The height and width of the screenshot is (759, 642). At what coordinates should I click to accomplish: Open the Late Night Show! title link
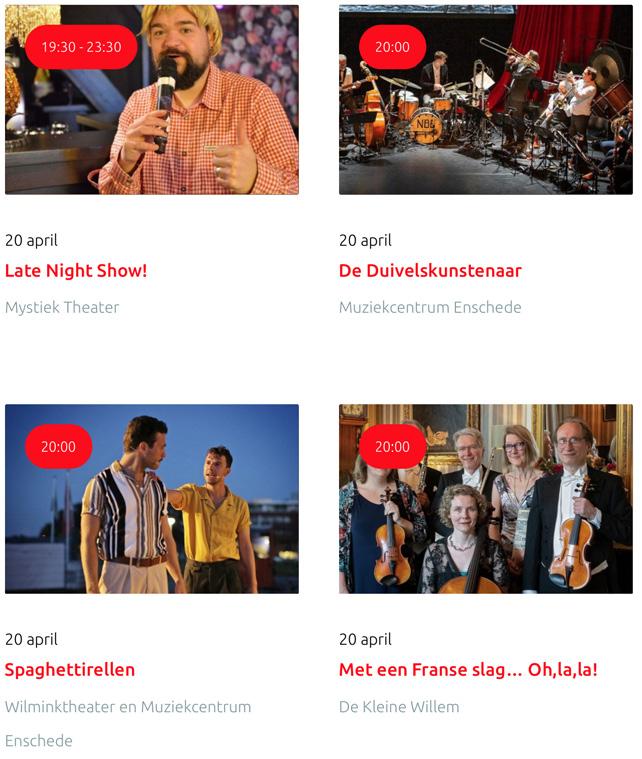[76, 271]
